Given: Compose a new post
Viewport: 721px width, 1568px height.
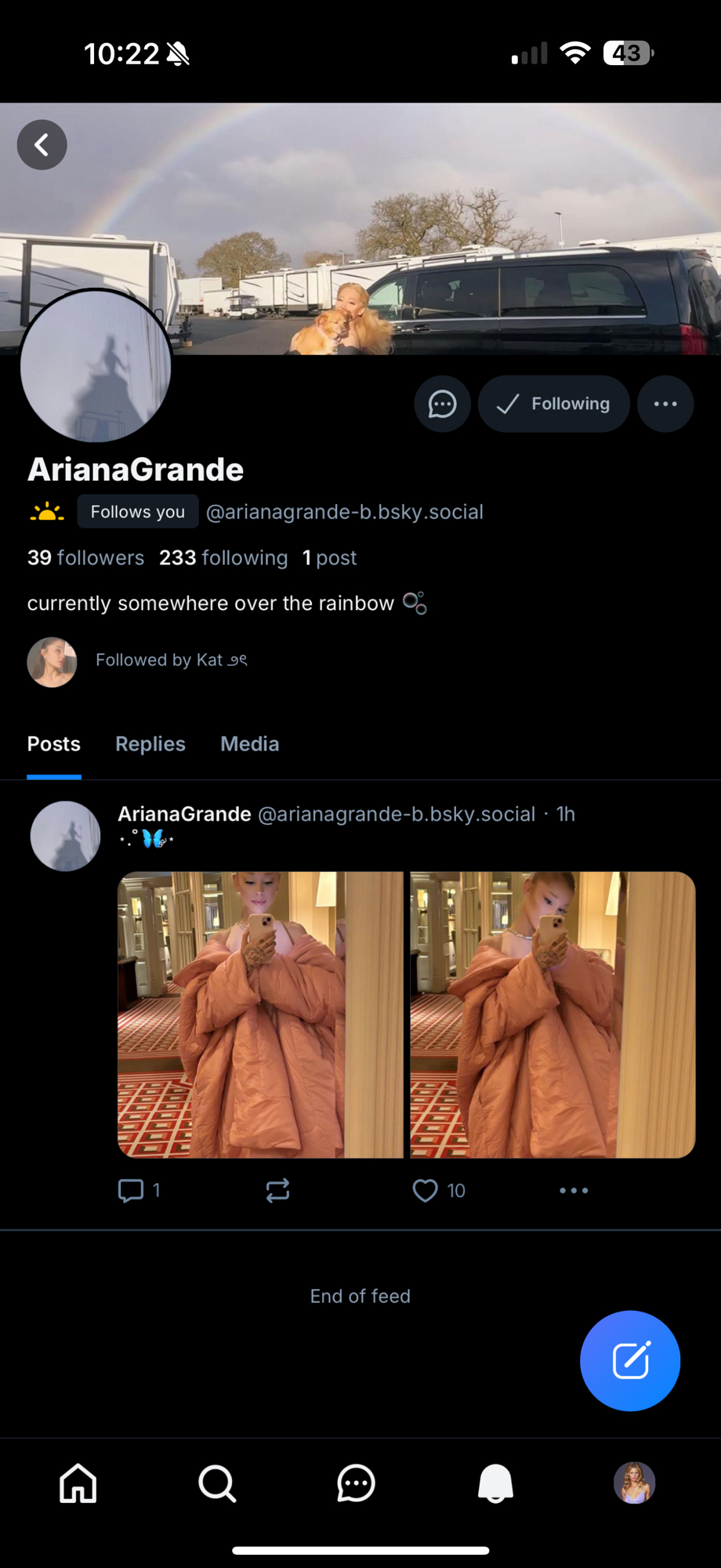Looking at the screenshot, I should pyautogui.click(x=630, y=1361).
